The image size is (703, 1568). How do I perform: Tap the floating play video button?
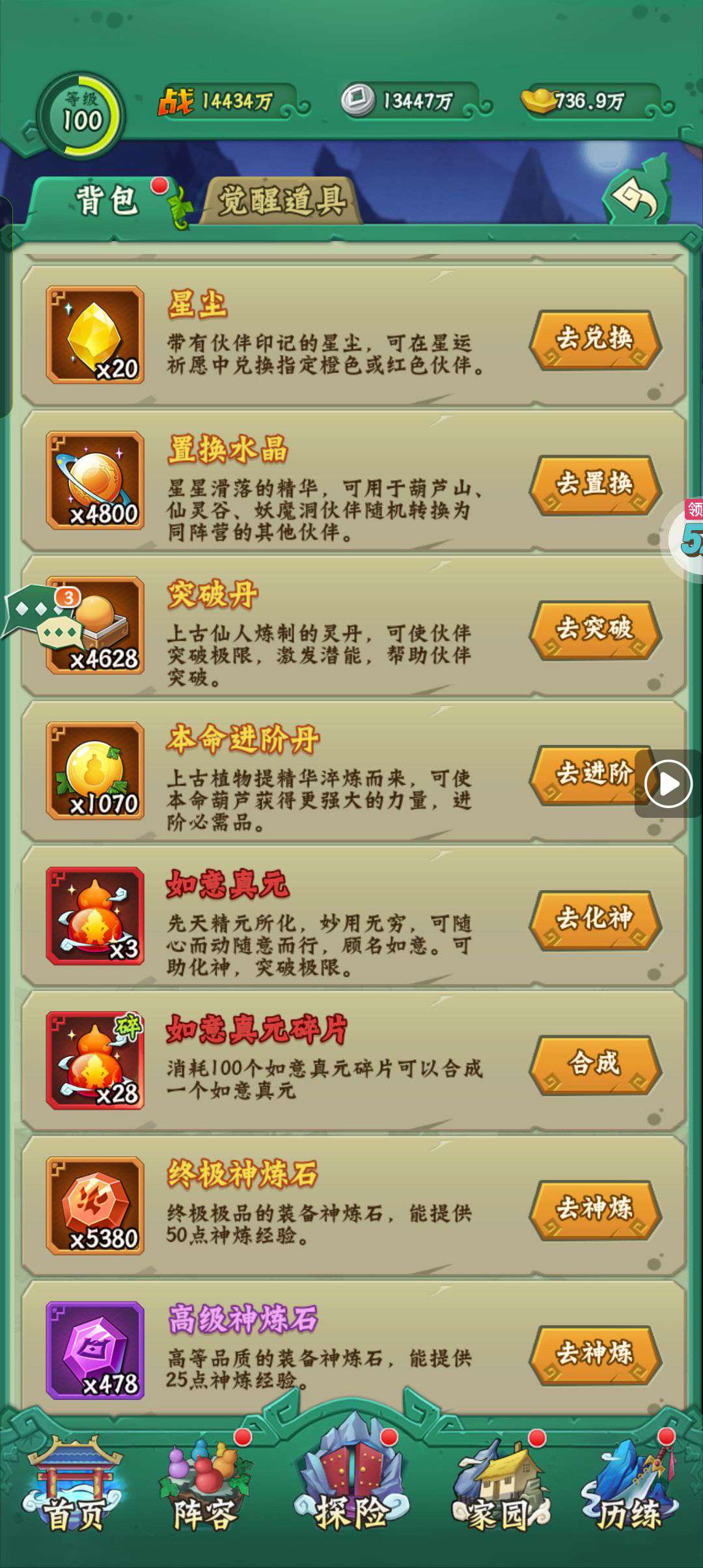(669, 783)
